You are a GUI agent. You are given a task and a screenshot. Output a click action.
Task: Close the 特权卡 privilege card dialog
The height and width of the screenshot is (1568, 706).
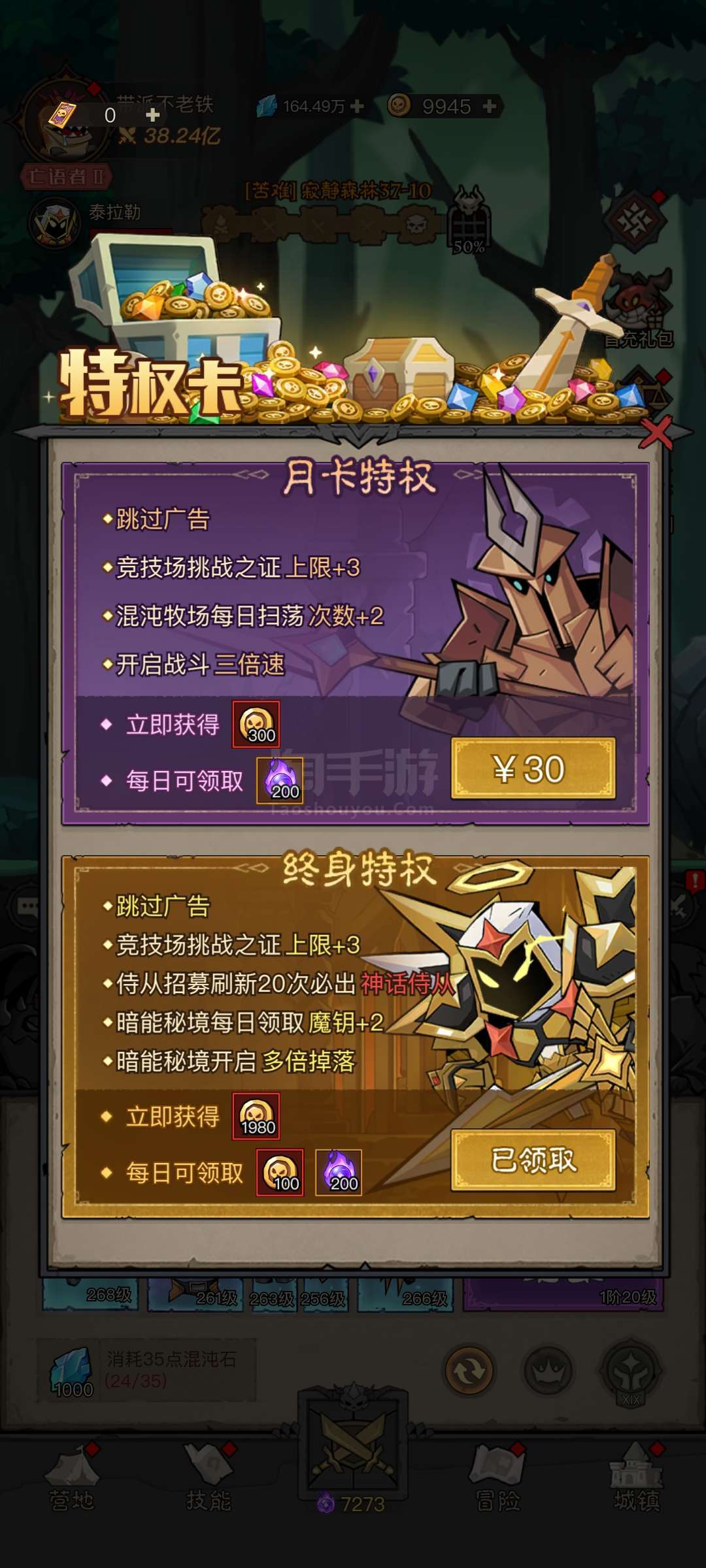tap(656, 433)
